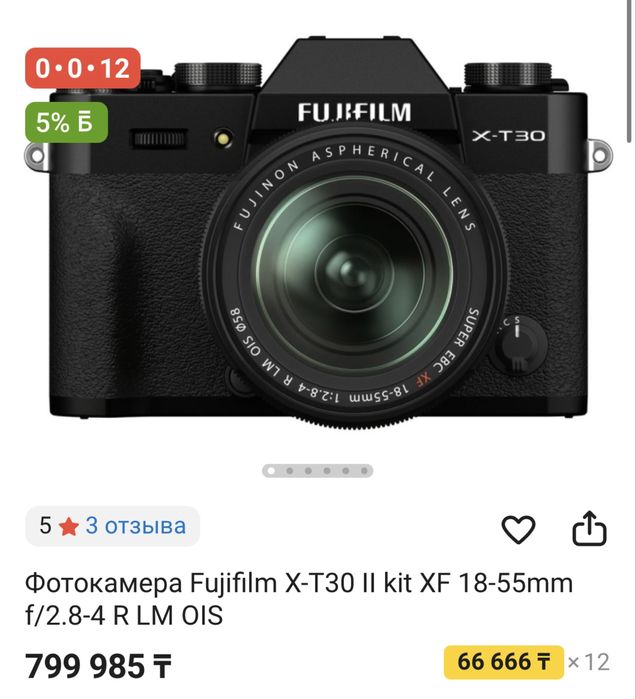Add the Fujifilm X-T30 II to favorites
636x699 pixels.
(518, 529)
